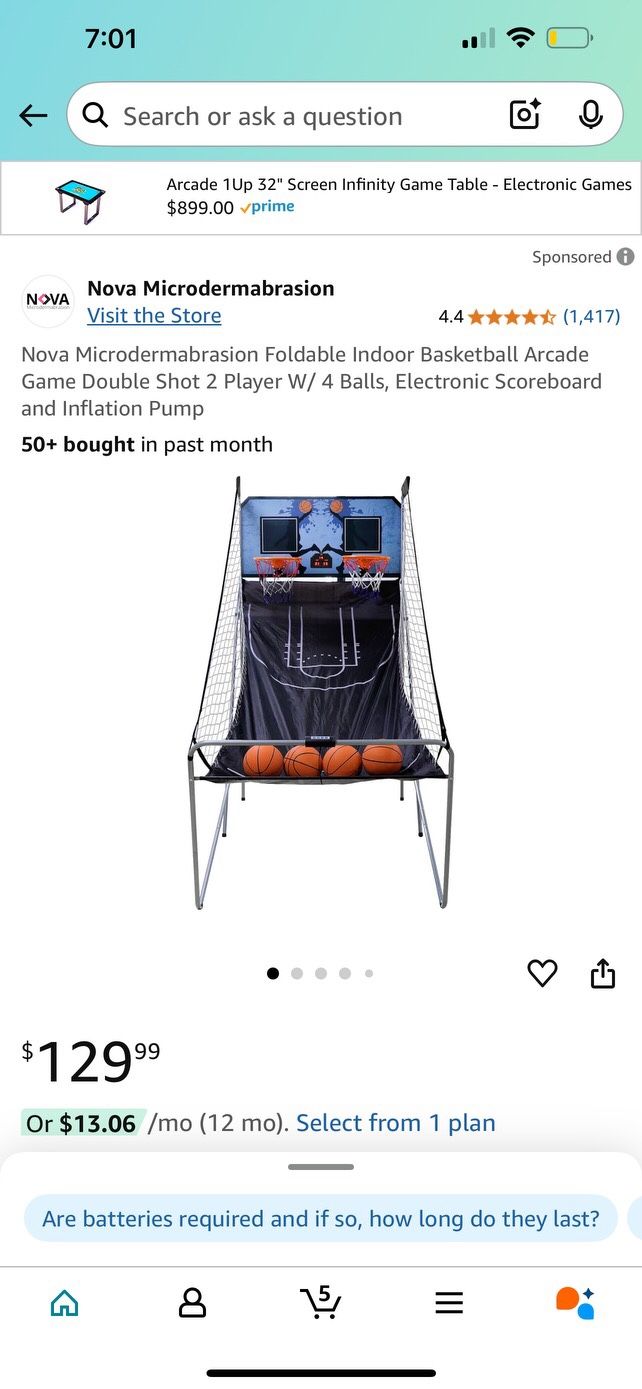
Task: Visit the Nova Microdermabrasion store
Action: (154, 316)
